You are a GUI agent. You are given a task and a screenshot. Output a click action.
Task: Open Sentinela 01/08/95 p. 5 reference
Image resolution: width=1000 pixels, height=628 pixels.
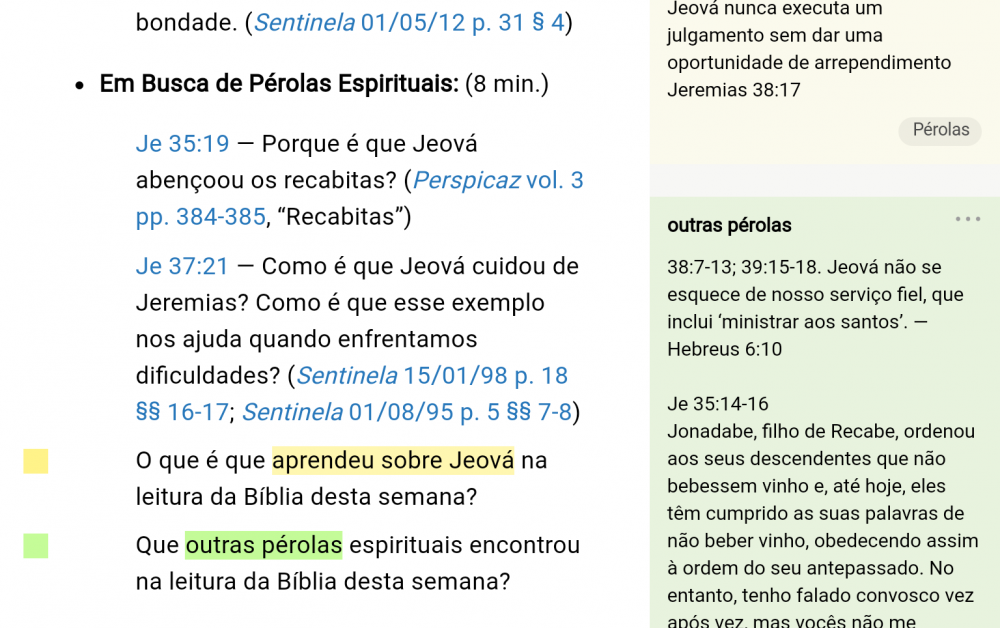click(407, 412)
